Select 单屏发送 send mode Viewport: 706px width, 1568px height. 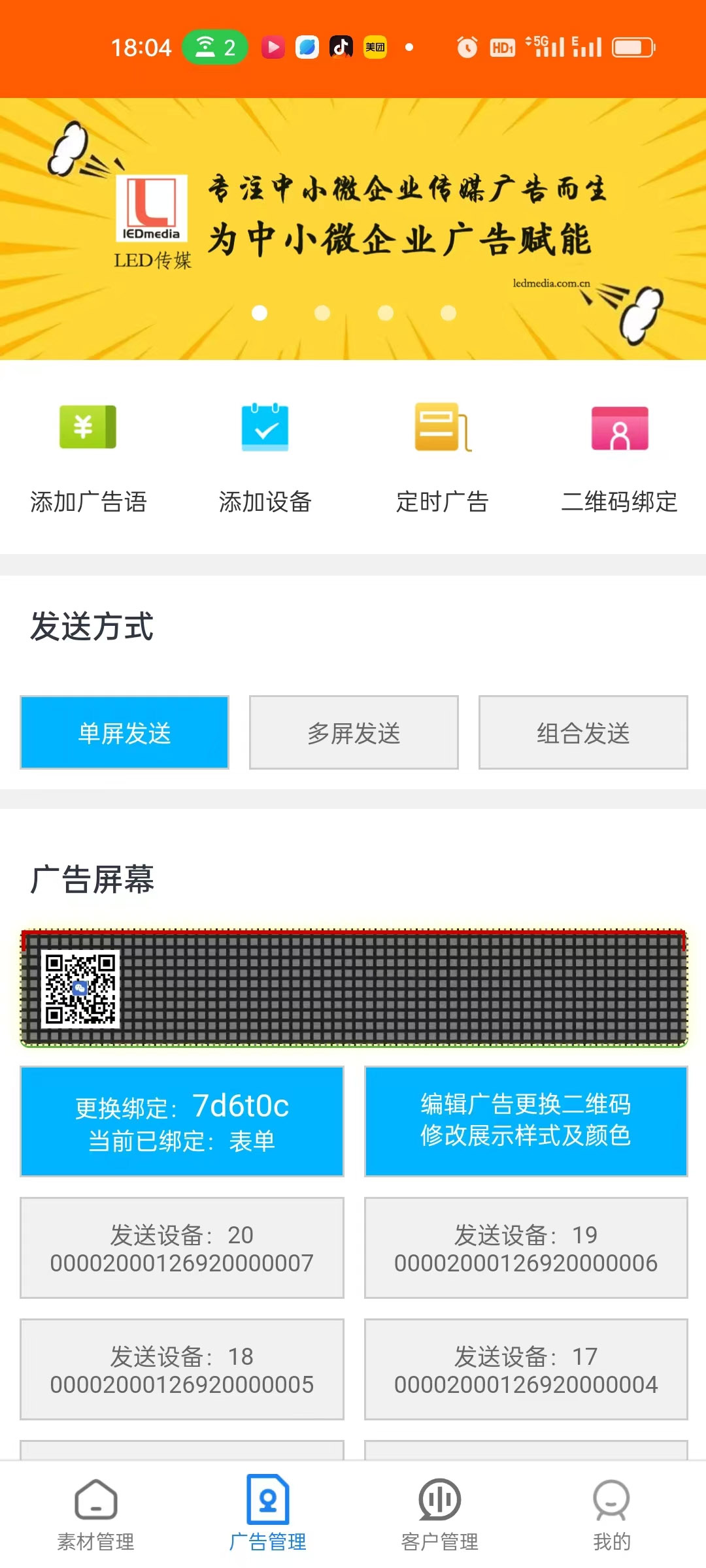124,732
